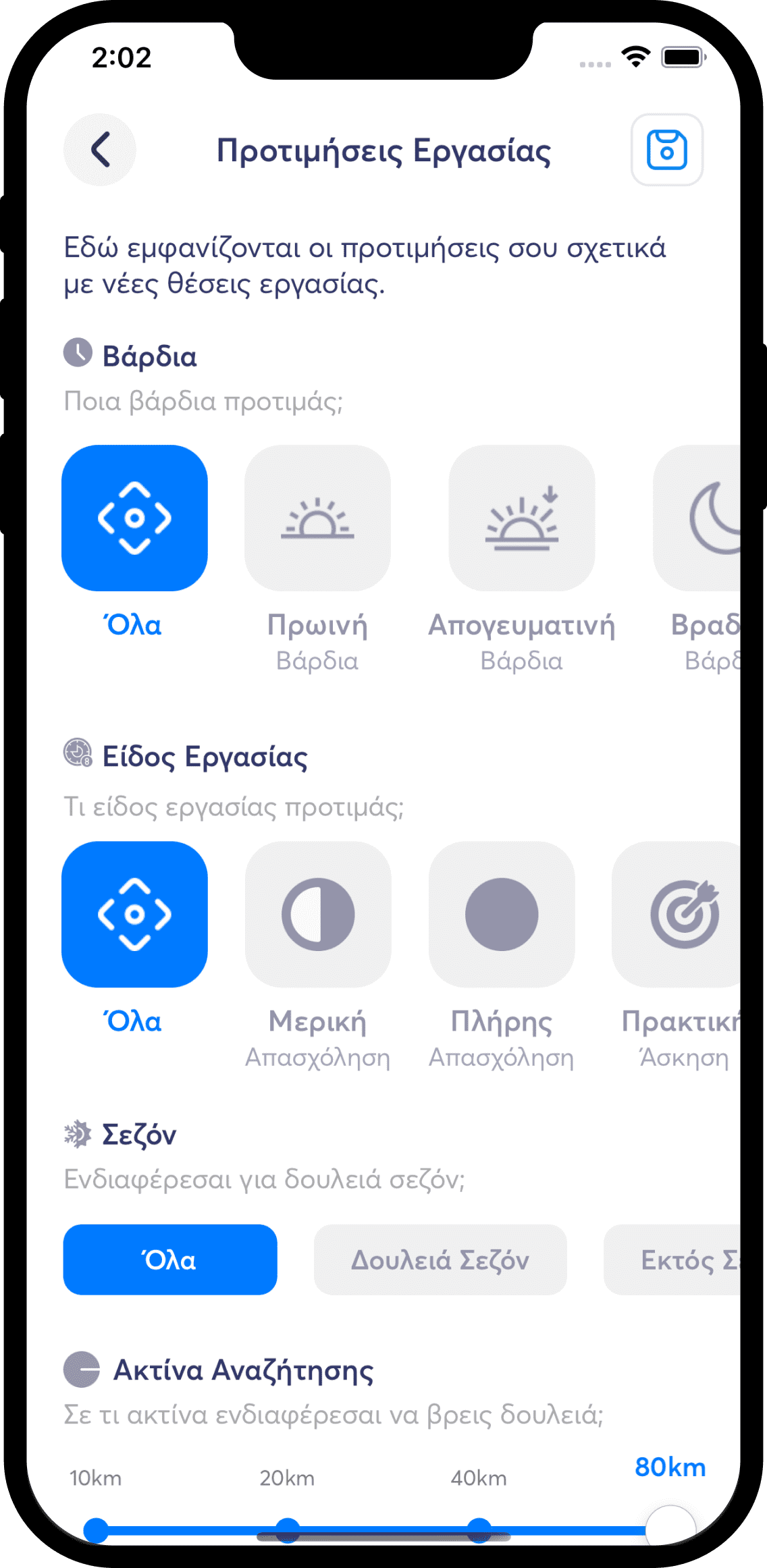Viewport: 767px width, 1568px height.
Task: Select the Πρακτική Άσκηση target icon
Action: click(684, 915)
